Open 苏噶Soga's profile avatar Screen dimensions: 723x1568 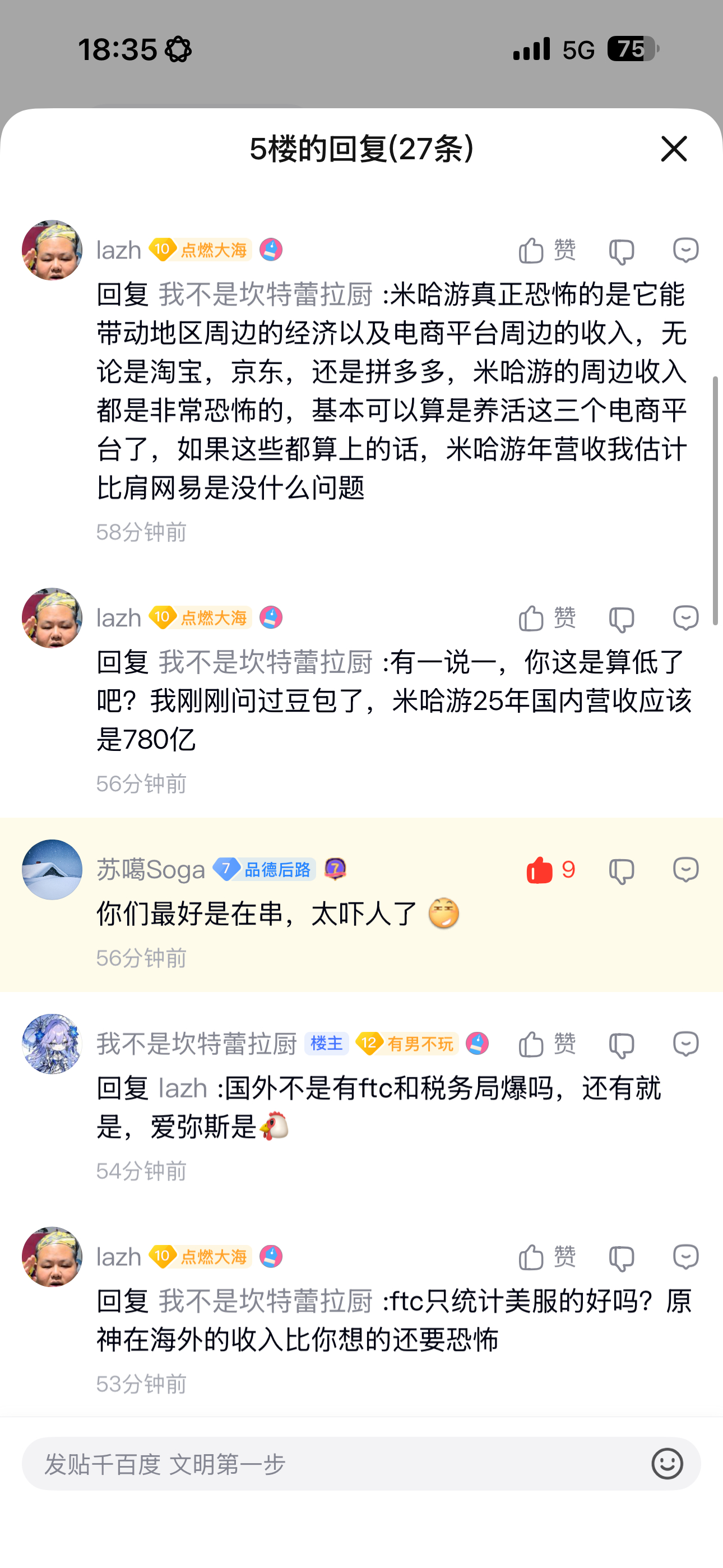point(52,870)
